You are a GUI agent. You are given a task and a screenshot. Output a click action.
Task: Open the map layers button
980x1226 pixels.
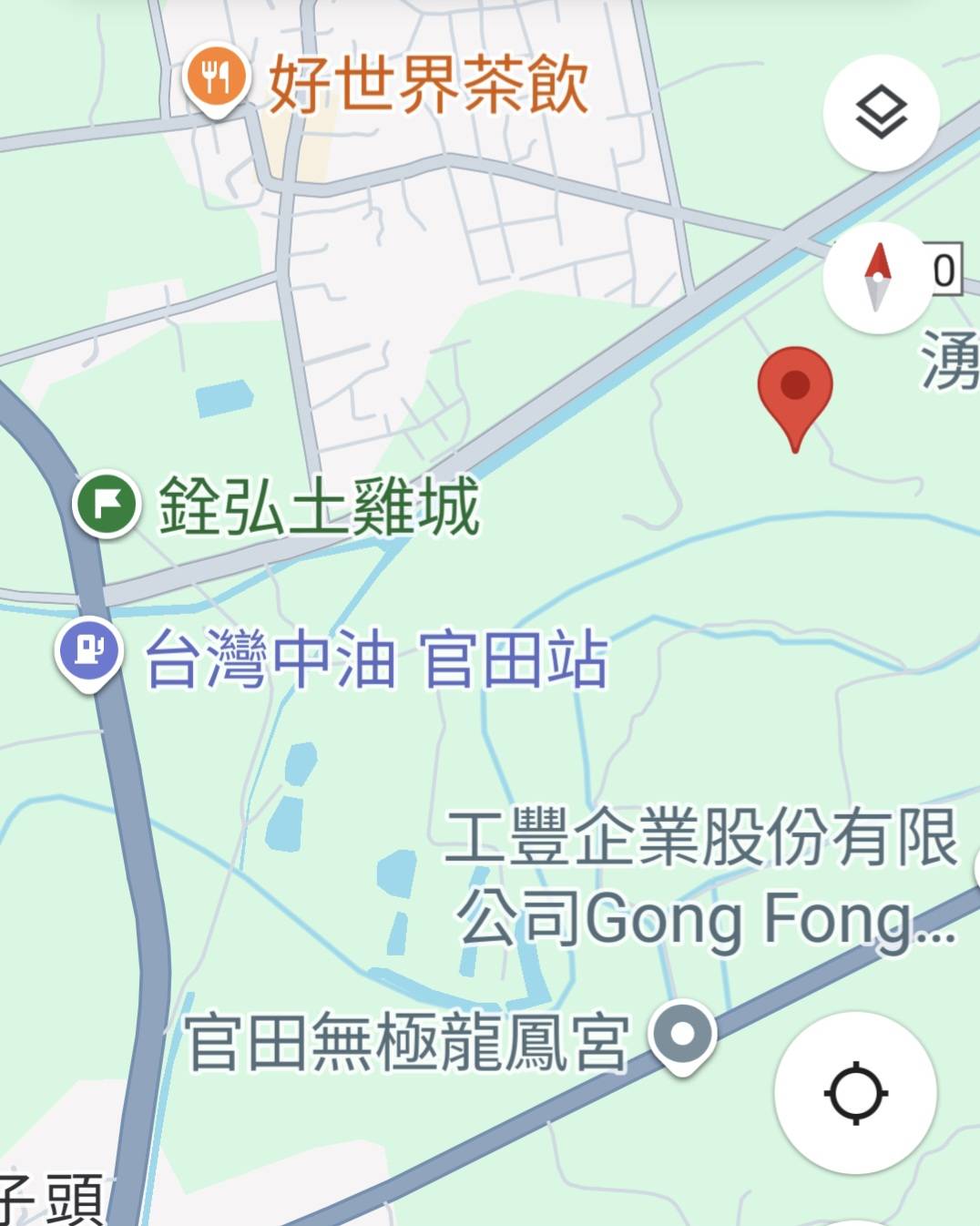click(x=881, y=113)
